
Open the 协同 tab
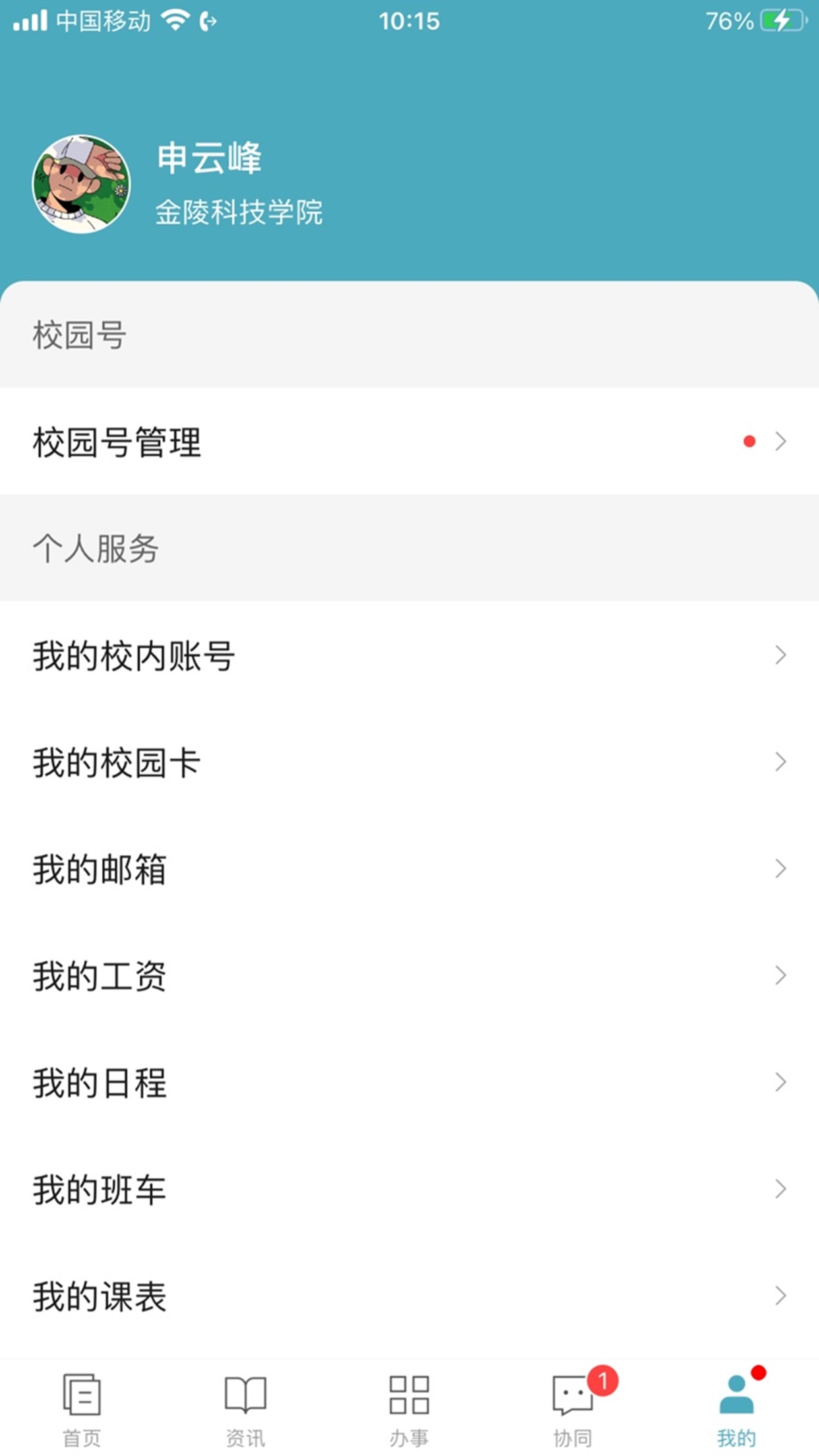[x=572, y=1409]
